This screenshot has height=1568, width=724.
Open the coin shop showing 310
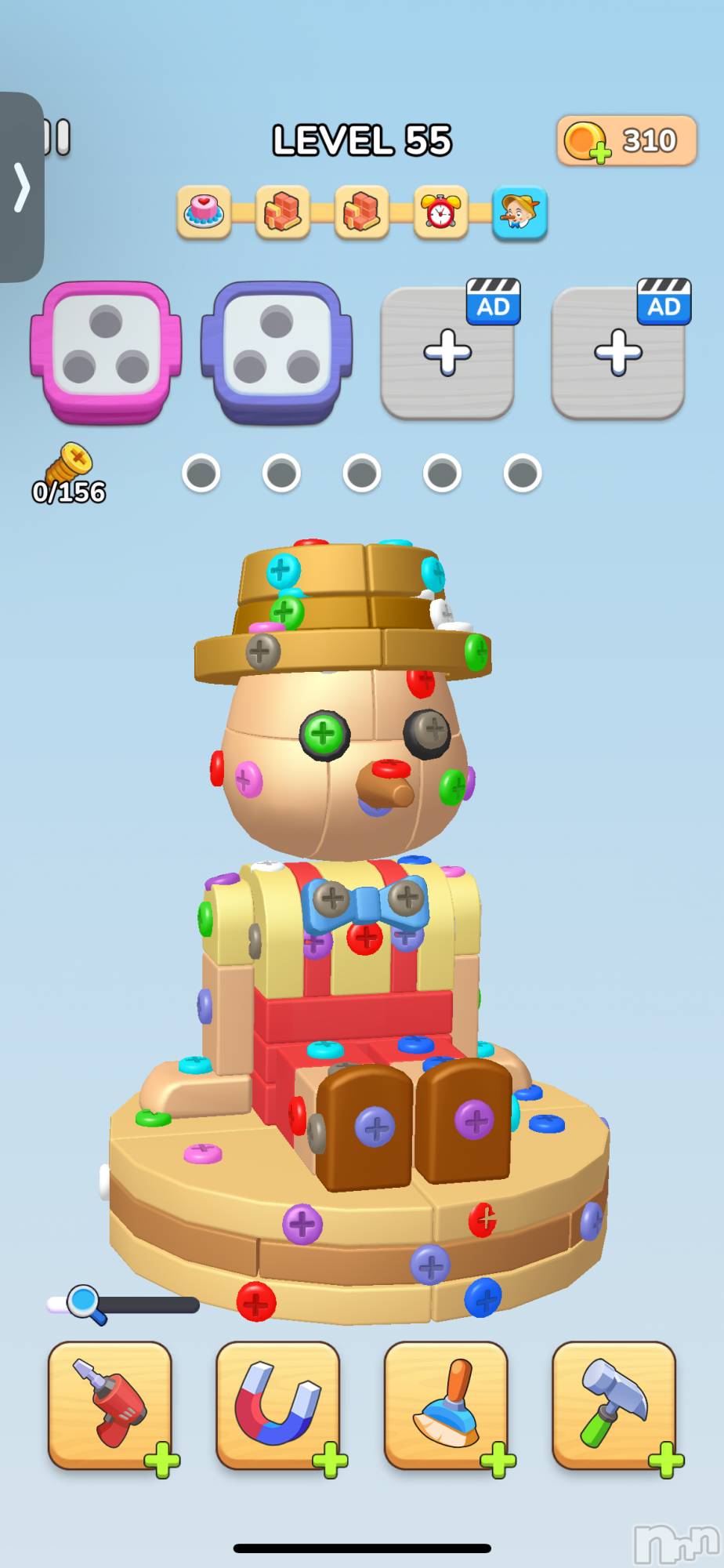pyautogui.click(x=627, y=141)
